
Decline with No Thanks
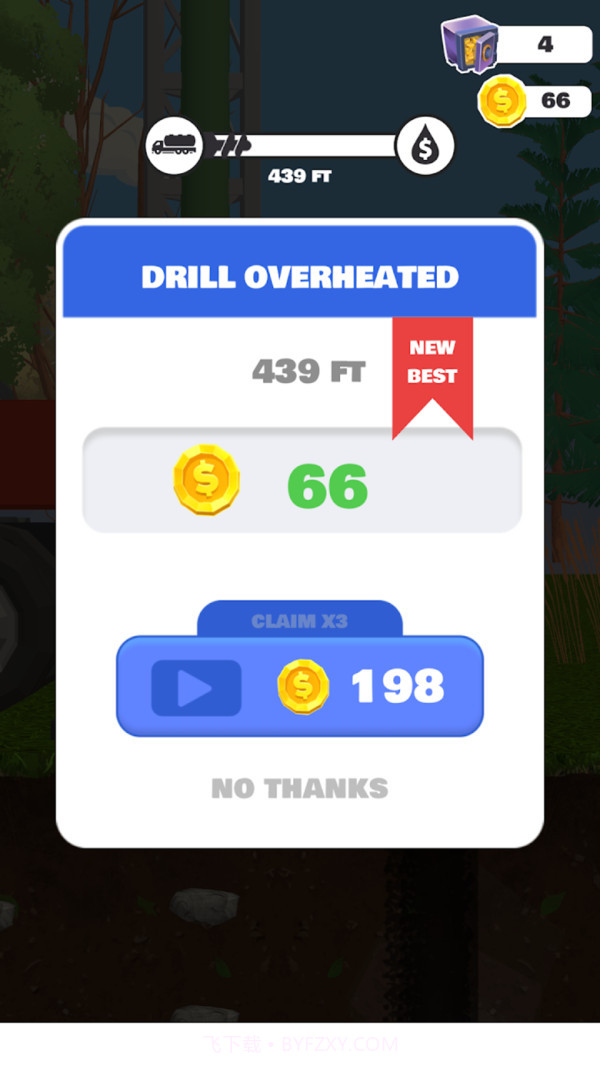click(300, 788)
